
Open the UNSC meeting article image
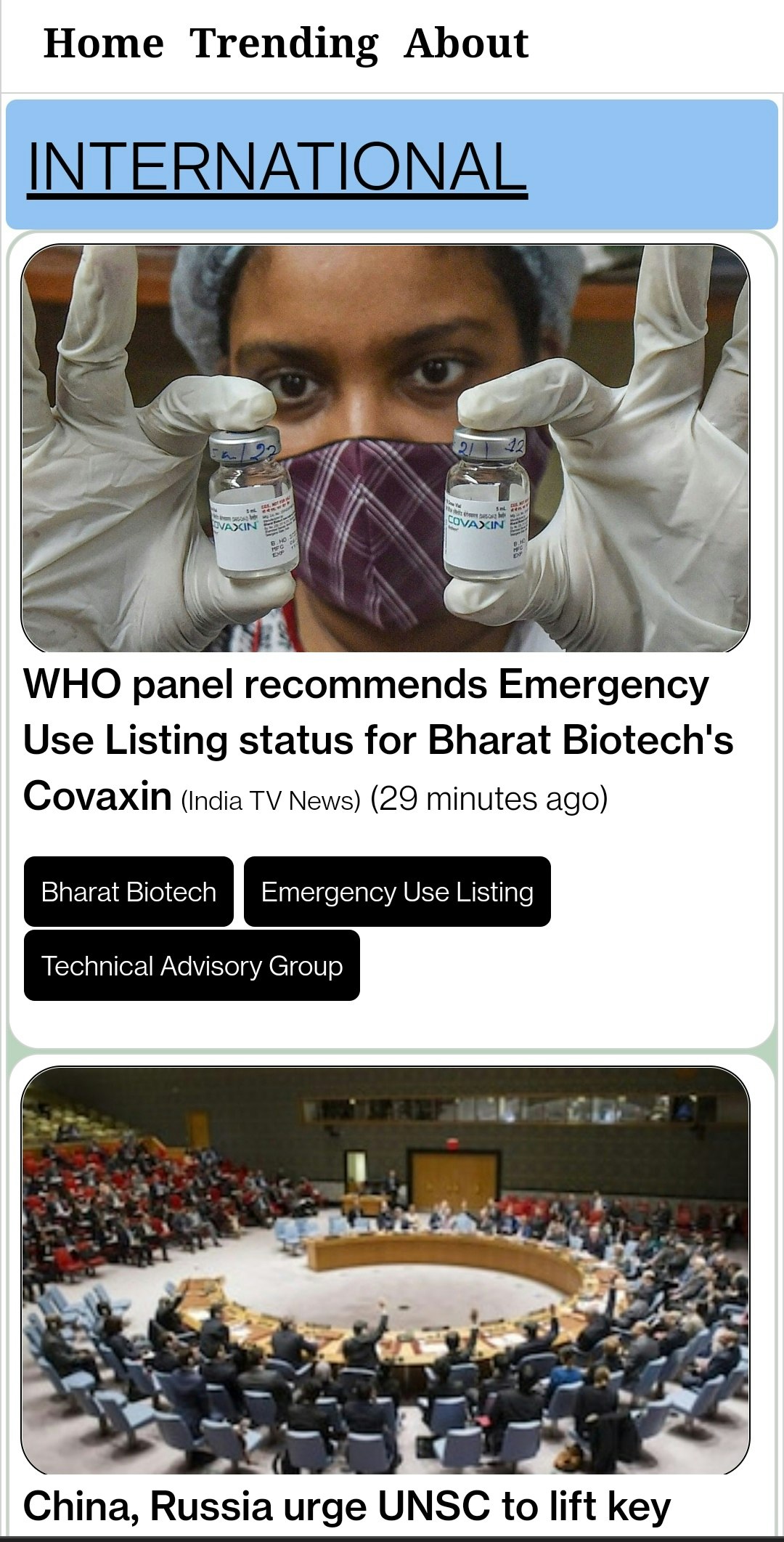(385, 1270)
